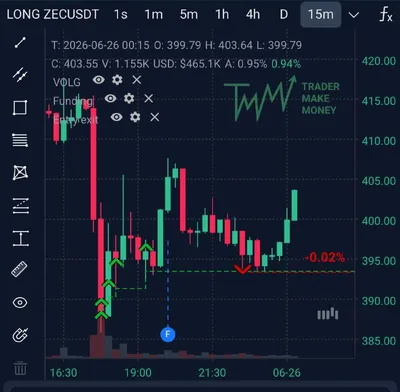The height and width of the screenshot is (392, 400).
Task: Select the 4h timeframe
Action: (253, 14)
